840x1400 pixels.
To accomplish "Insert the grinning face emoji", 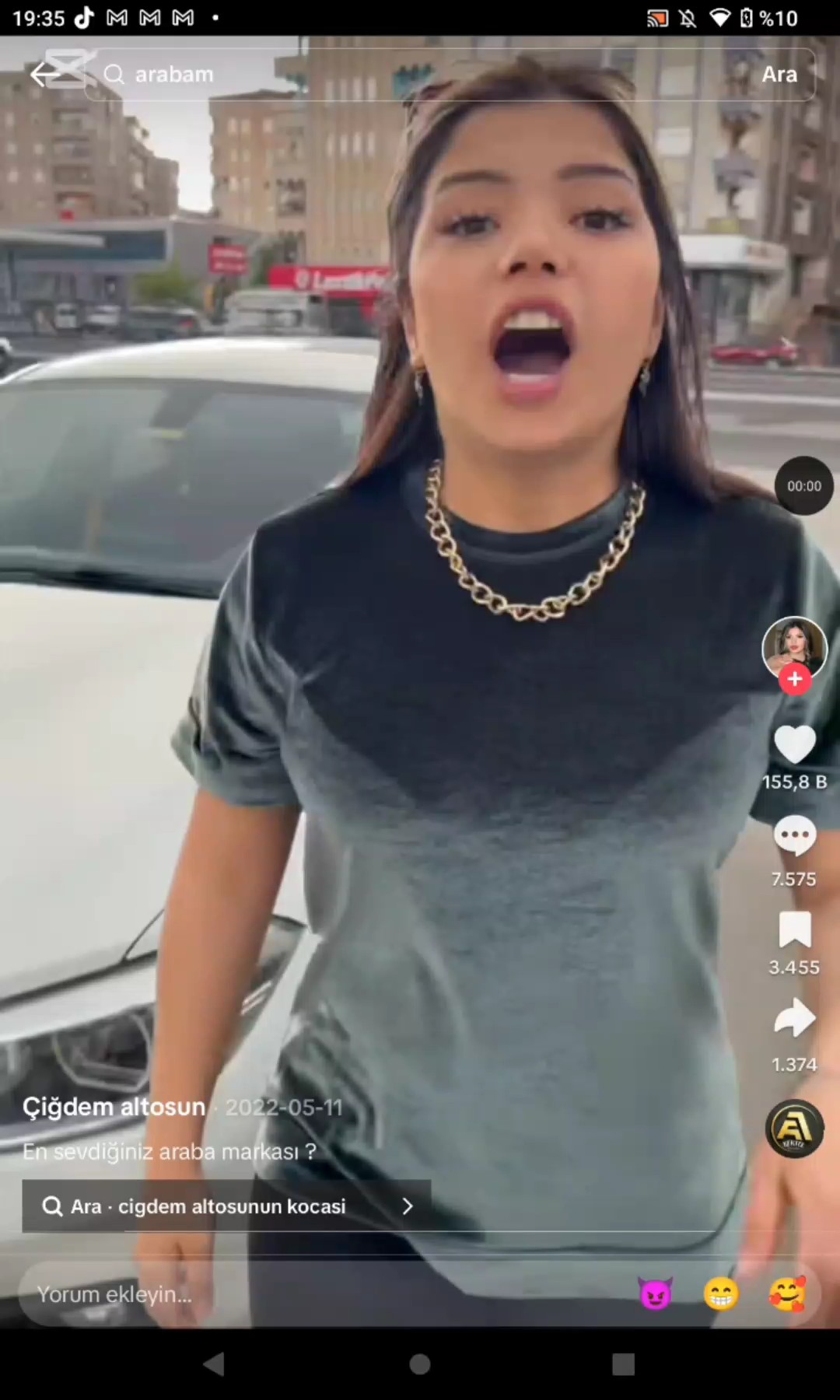I will point(721,1294).
